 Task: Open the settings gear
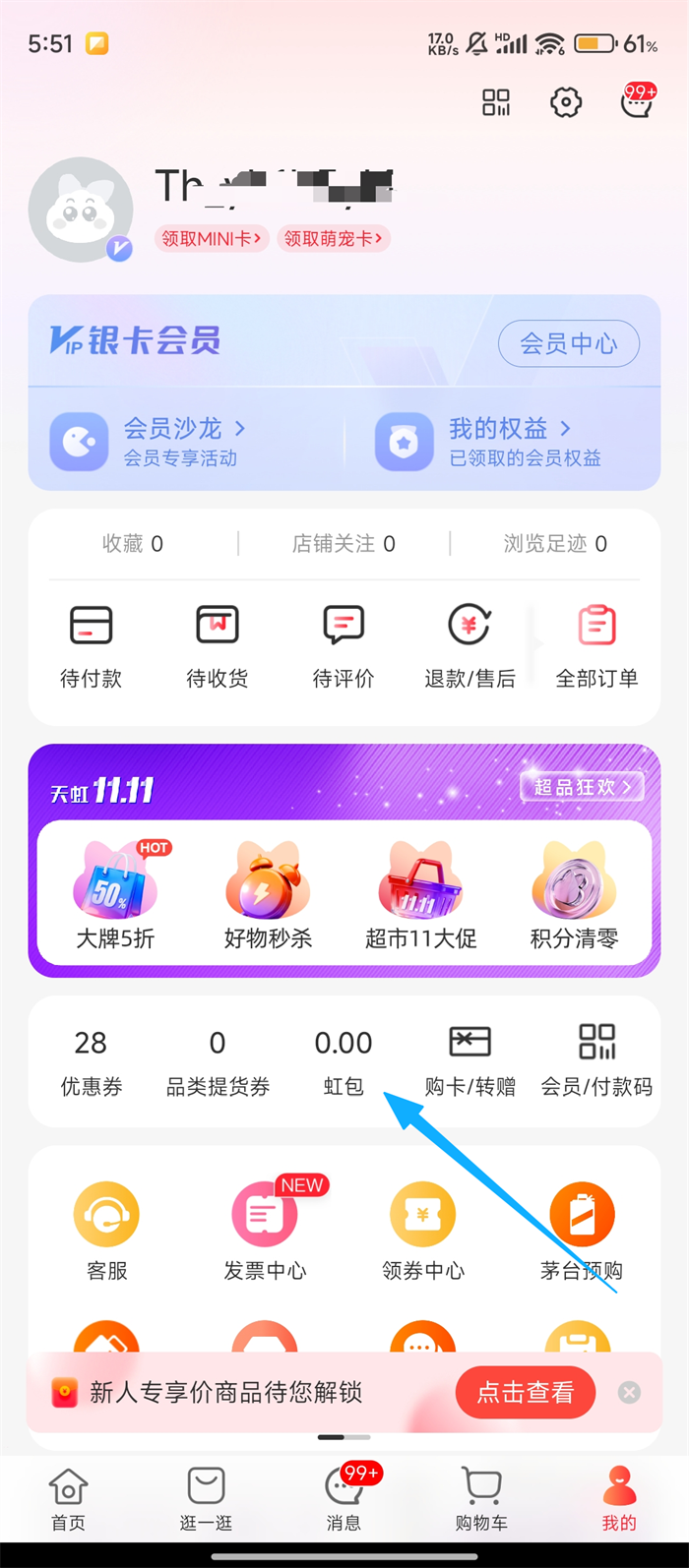(x=566, y=102)
